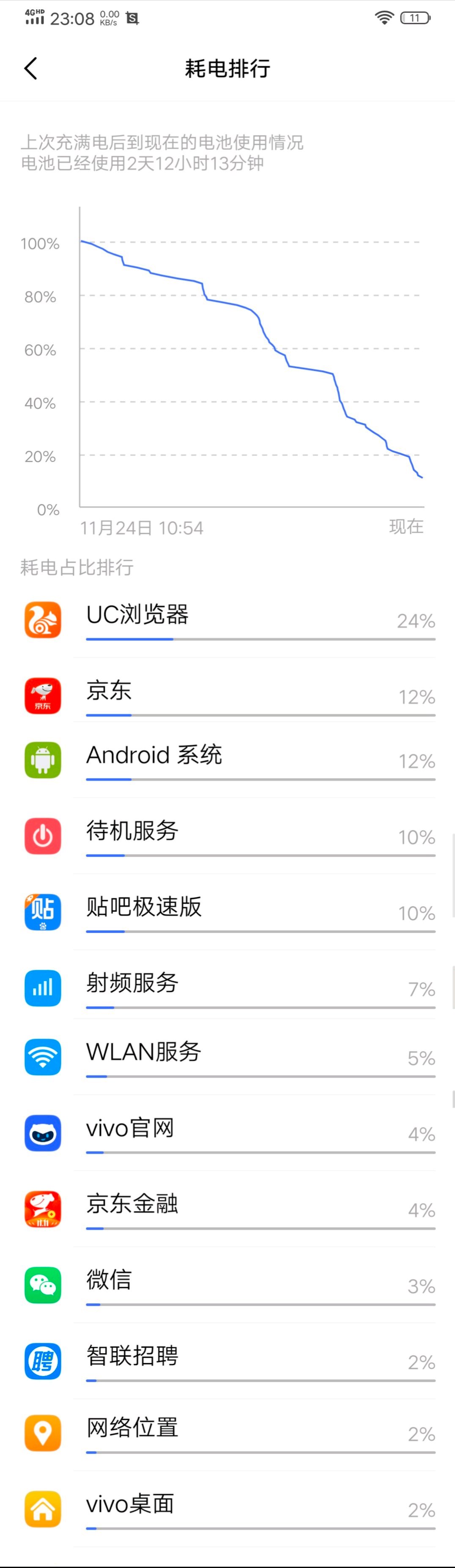Open the 待机服务 usage row
This screenshot has height=1568, width=455.
(227, 835)
